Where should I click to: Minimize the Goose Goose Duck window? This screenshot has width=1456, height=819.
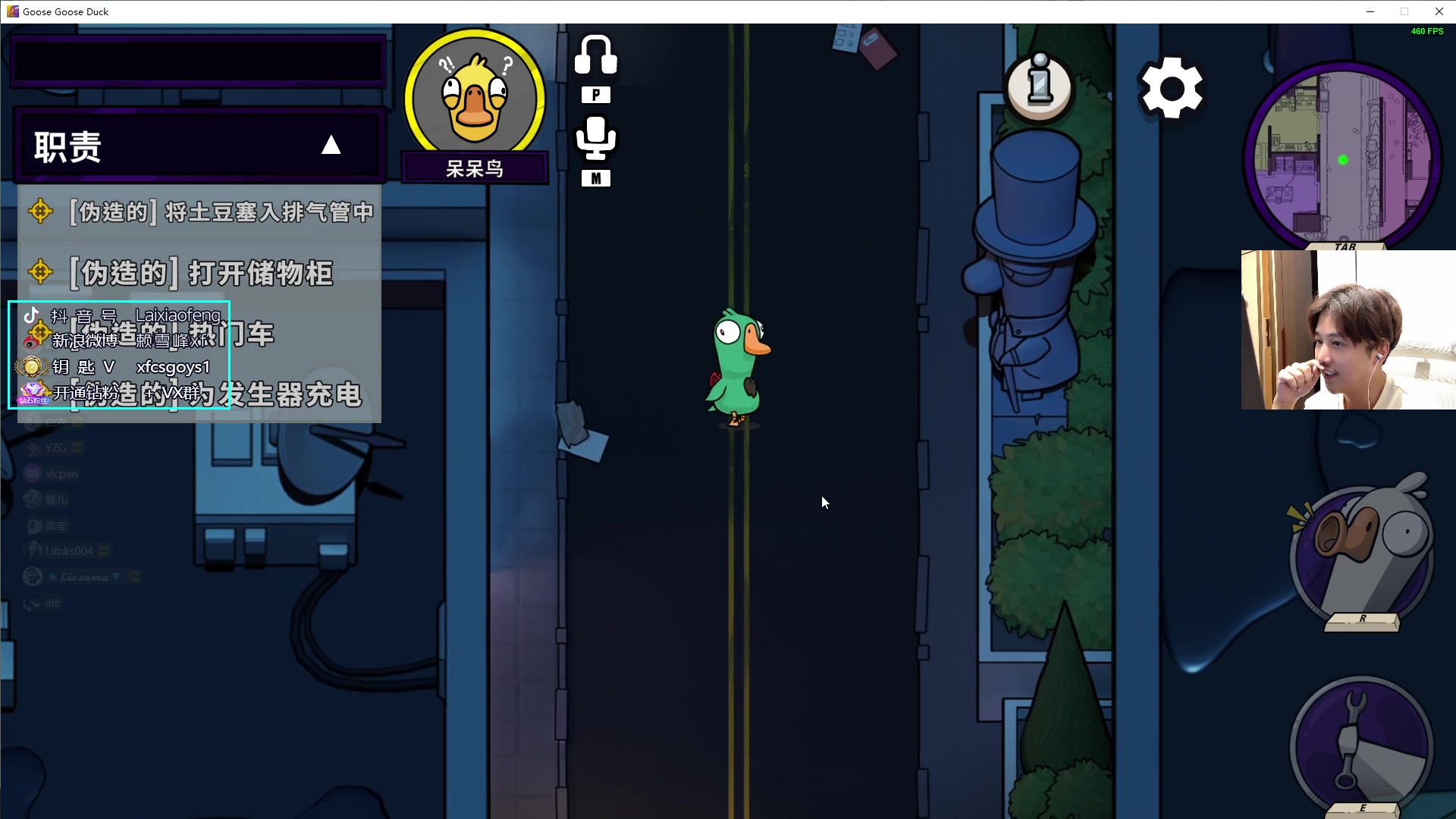point(1370,11)
